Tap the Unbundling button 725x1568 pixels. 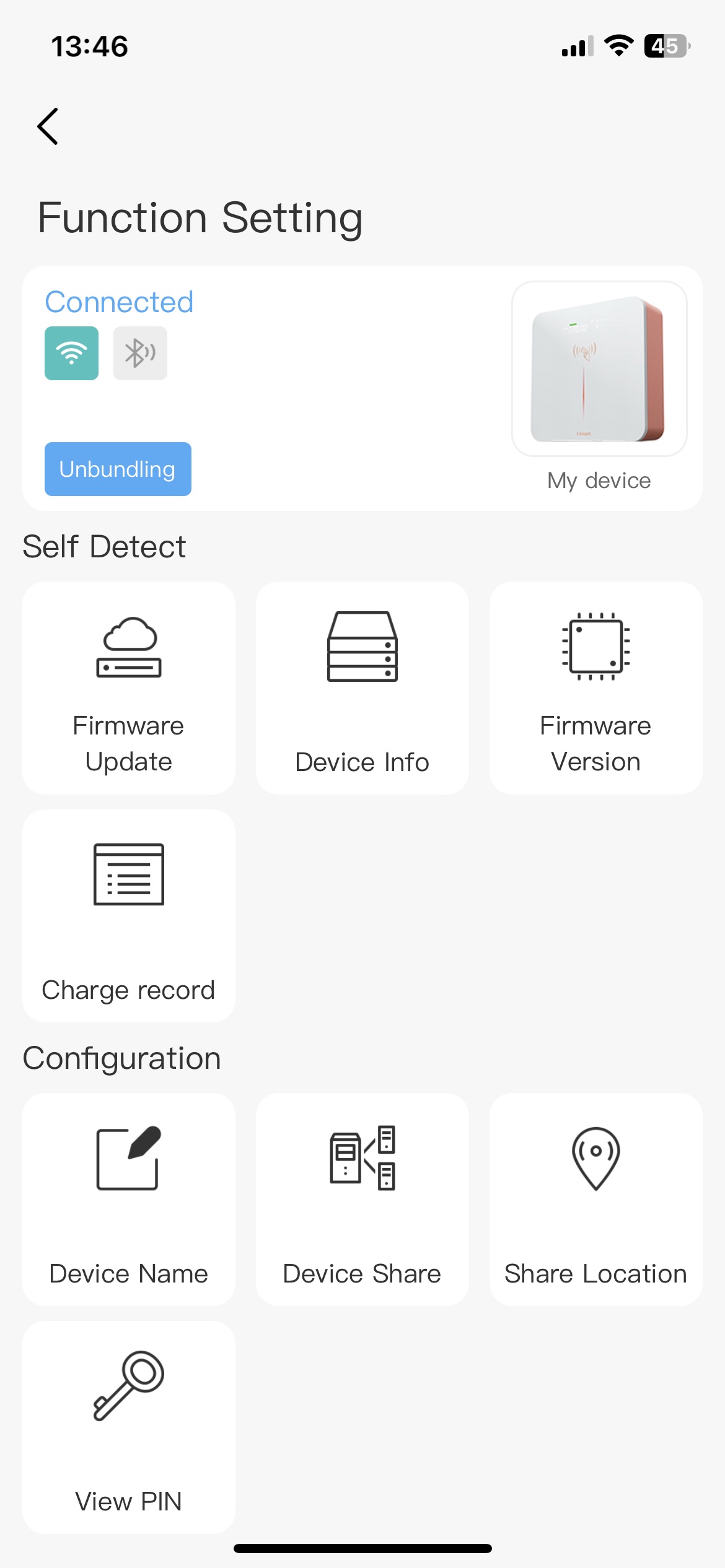[118, 469]
